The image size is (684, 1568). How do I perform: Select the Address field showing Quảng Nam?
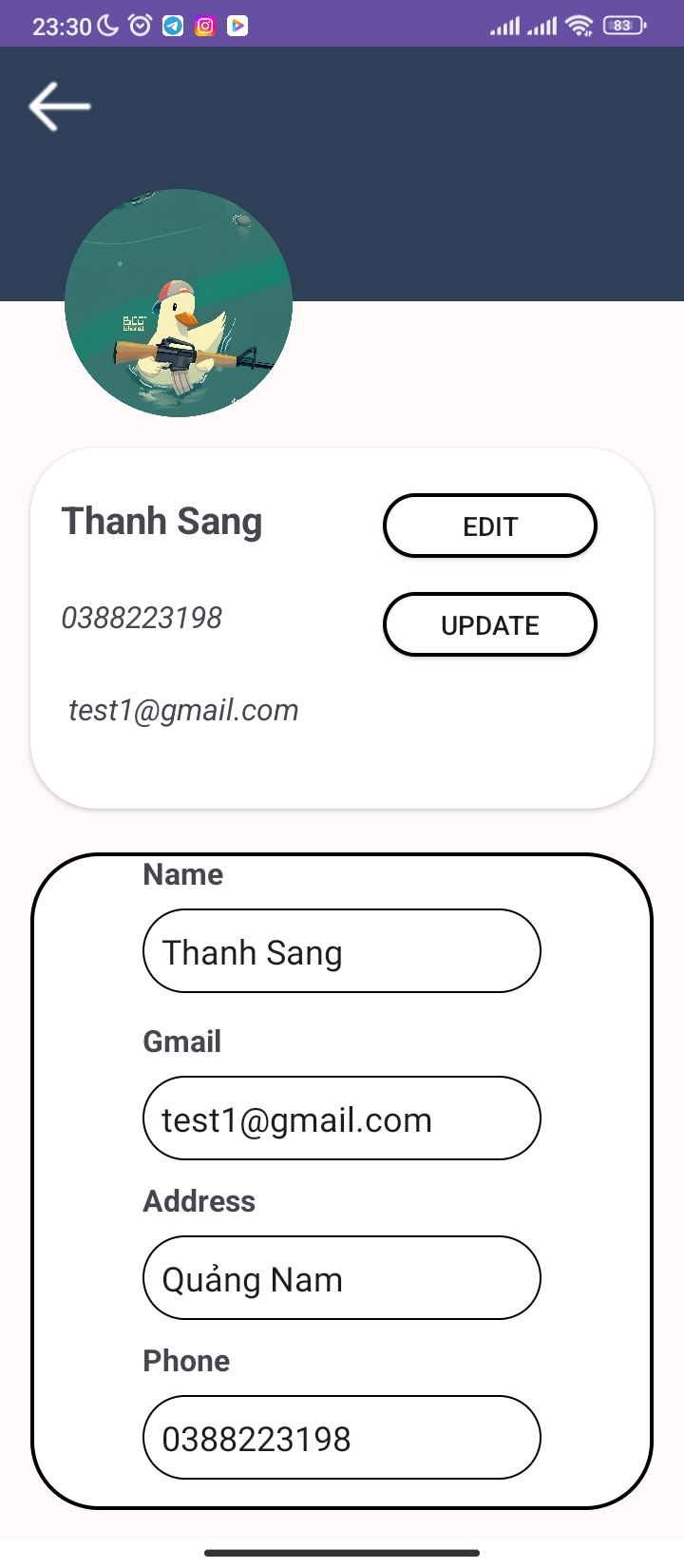coord(342,1278)
